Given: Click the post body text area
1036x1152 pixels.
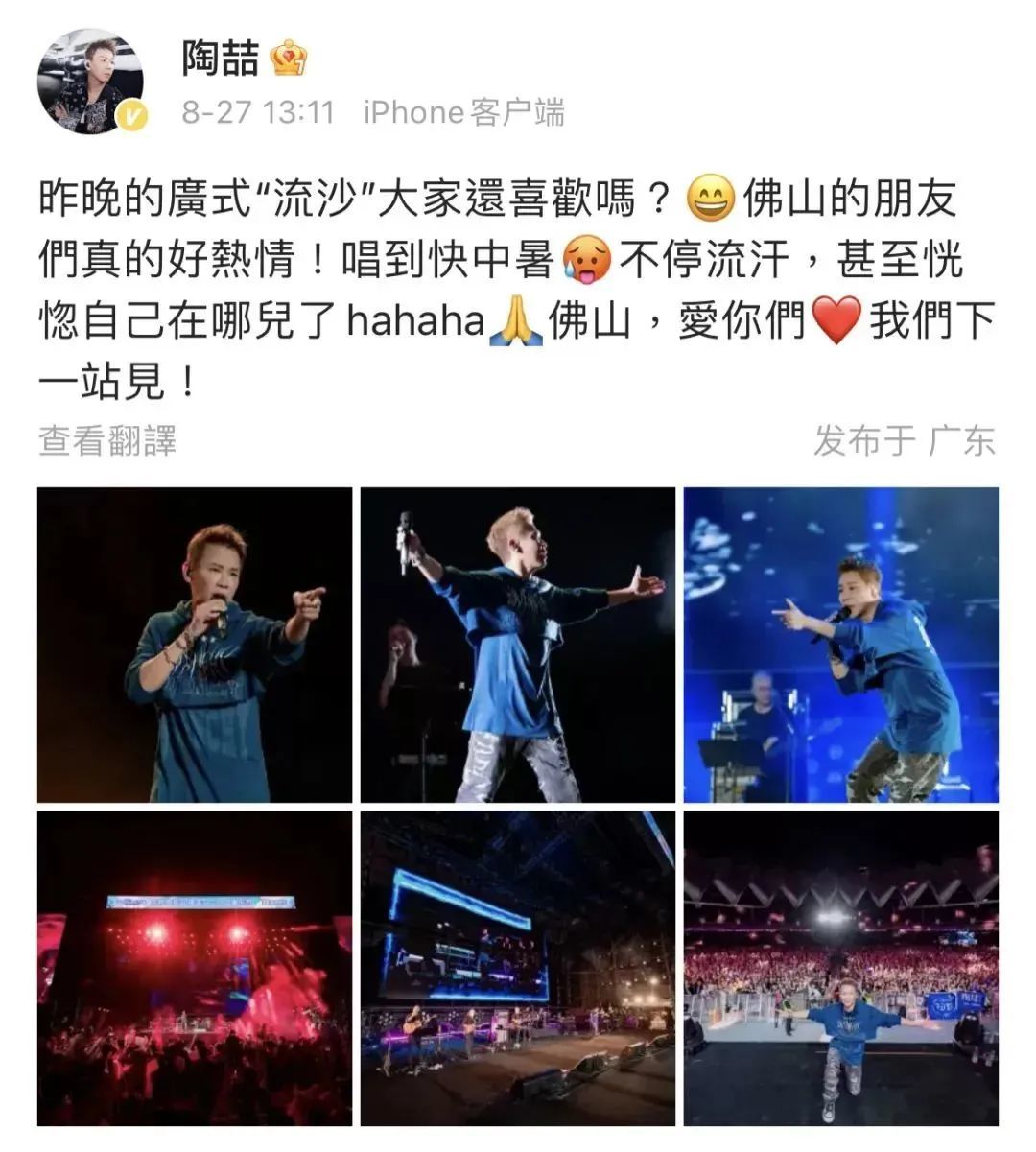Looking at the screenshot, I should 518,278.
